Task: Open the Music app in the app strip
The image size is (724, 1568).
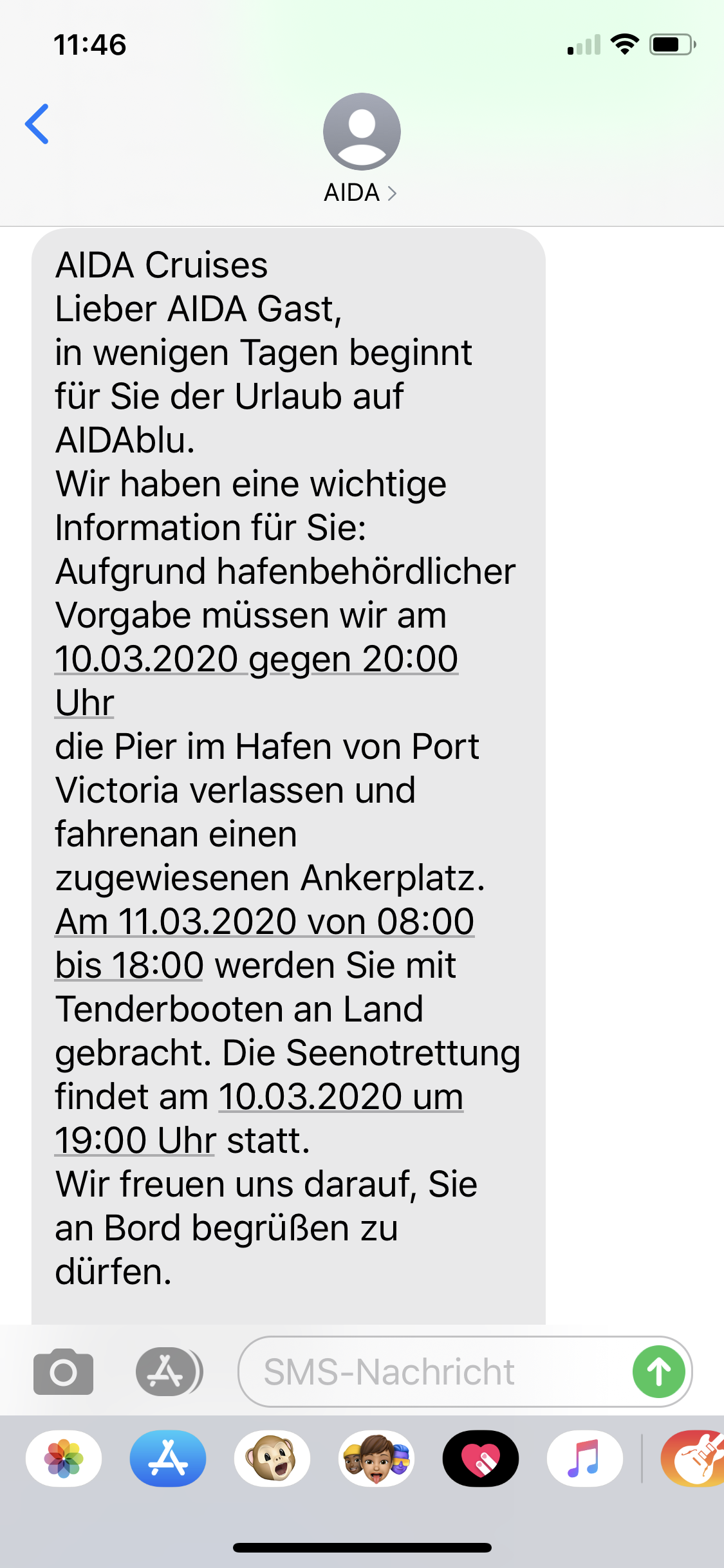Action: (x=584, y=1459)
